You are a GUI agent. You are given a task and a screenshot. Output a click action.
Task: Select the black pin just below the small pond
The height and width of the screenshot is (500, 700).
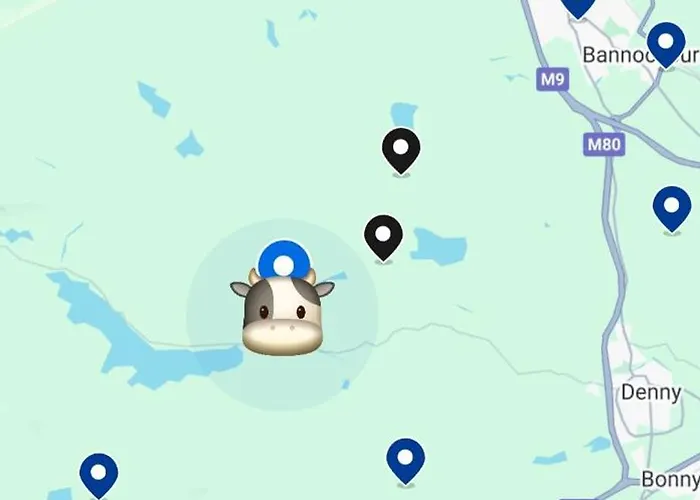[x=401, y=150]
